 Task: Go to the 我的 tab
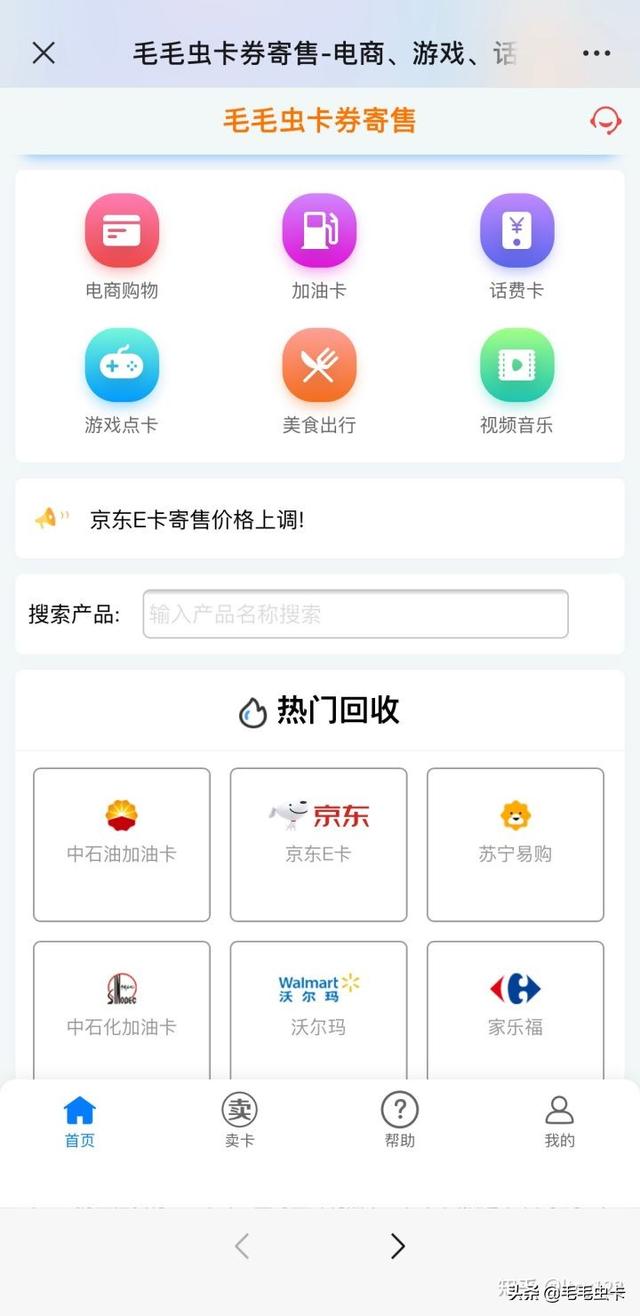pos(559,1120)
